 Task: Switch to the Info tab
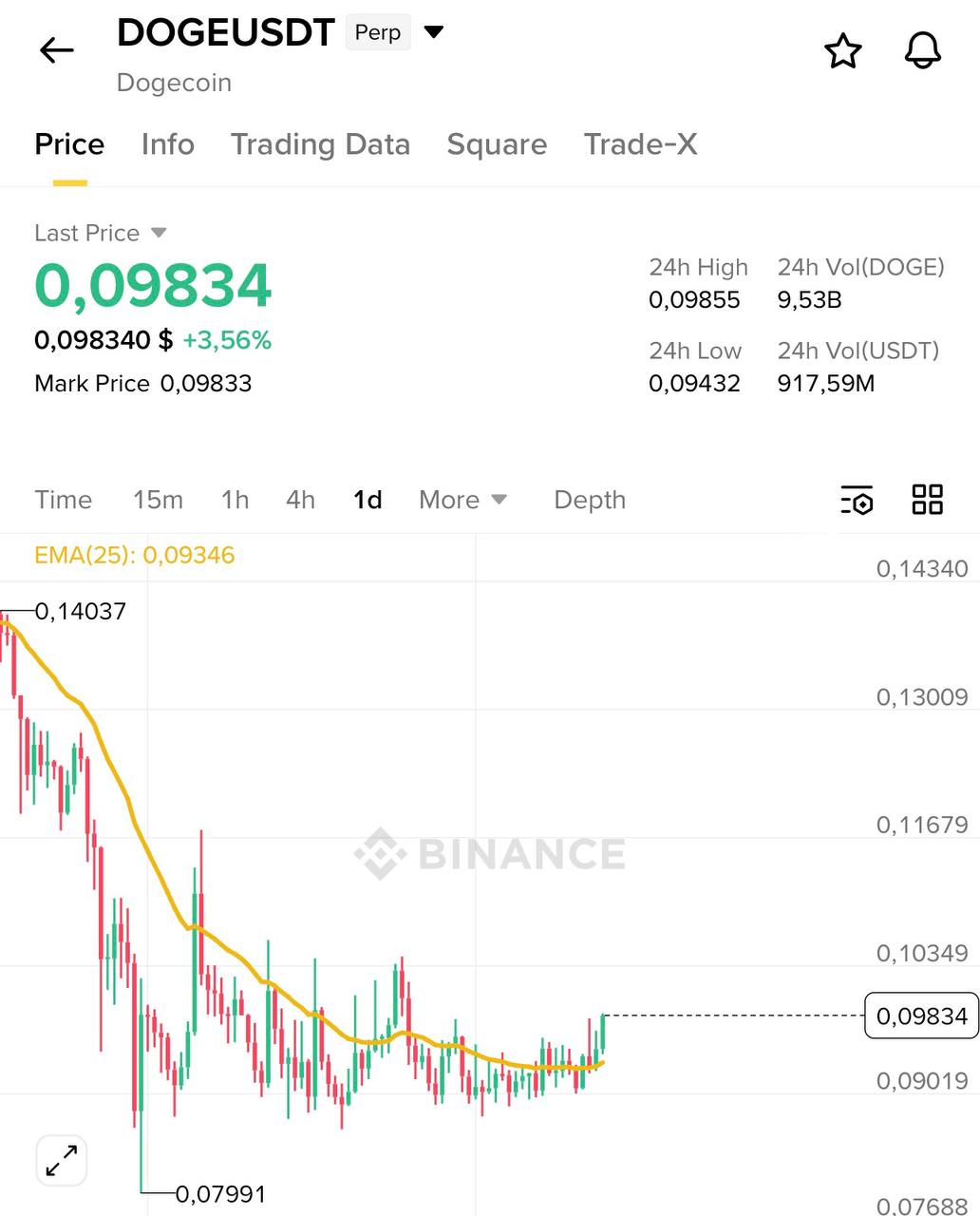[x=167, y=144]
